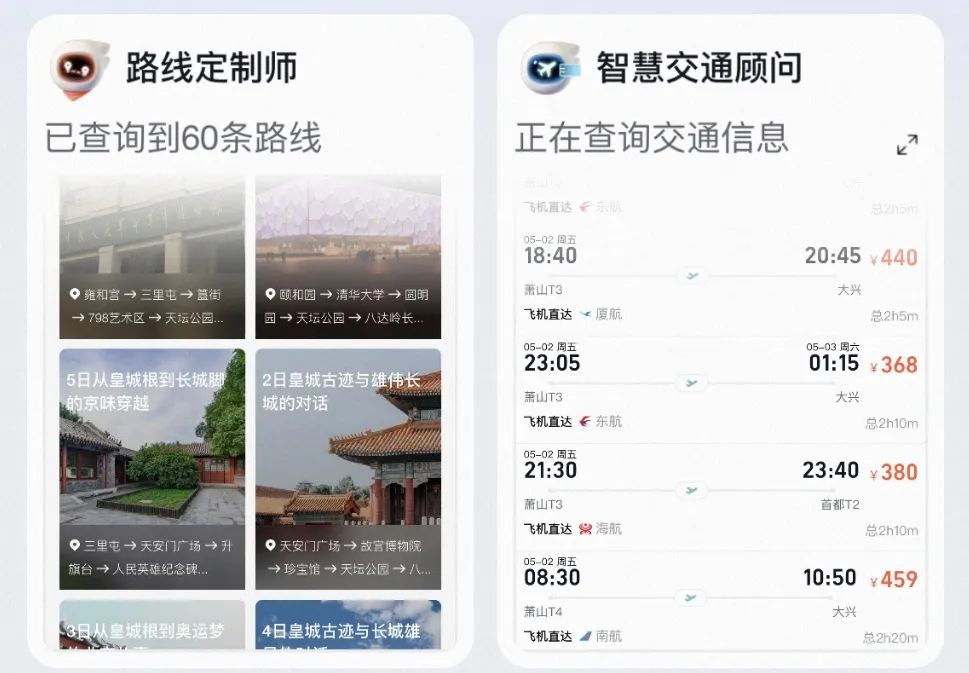Select the 18:40 厦航 flight for ¥440
Screen dimensions: 969x673
click(x=720, y=278)
